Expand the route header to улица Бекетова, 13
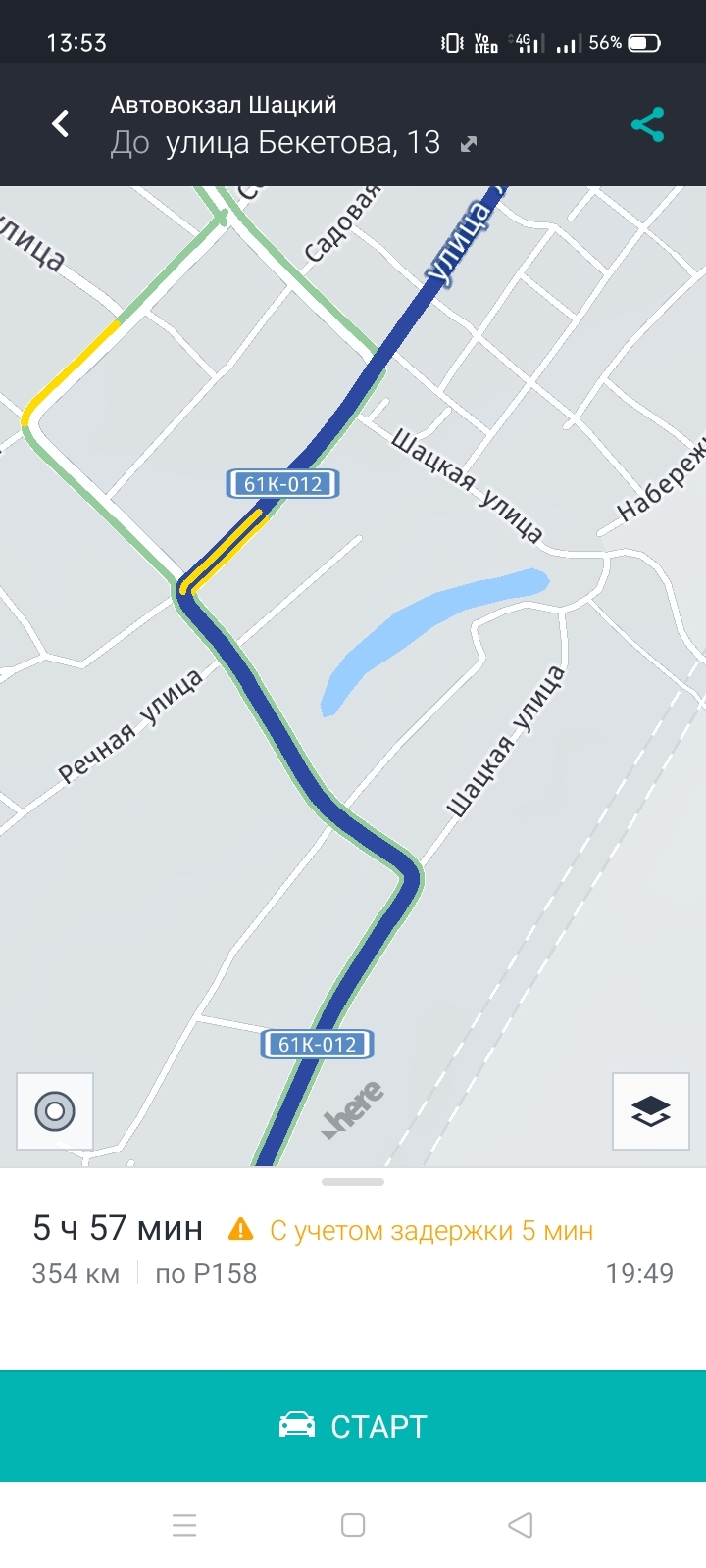The height and width of the screenshot is (1568, 706). (469, 144)
